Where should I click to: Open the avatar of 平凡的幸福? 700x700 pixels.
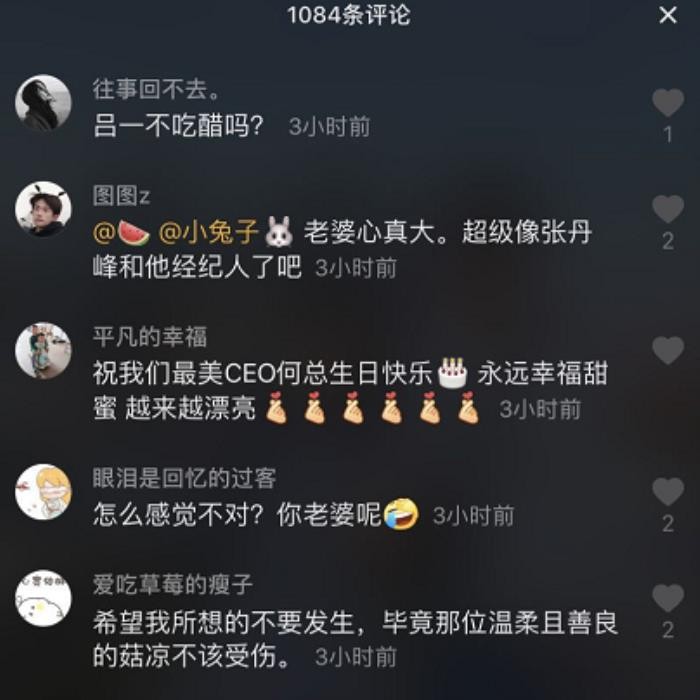click(x=43, y=350)
